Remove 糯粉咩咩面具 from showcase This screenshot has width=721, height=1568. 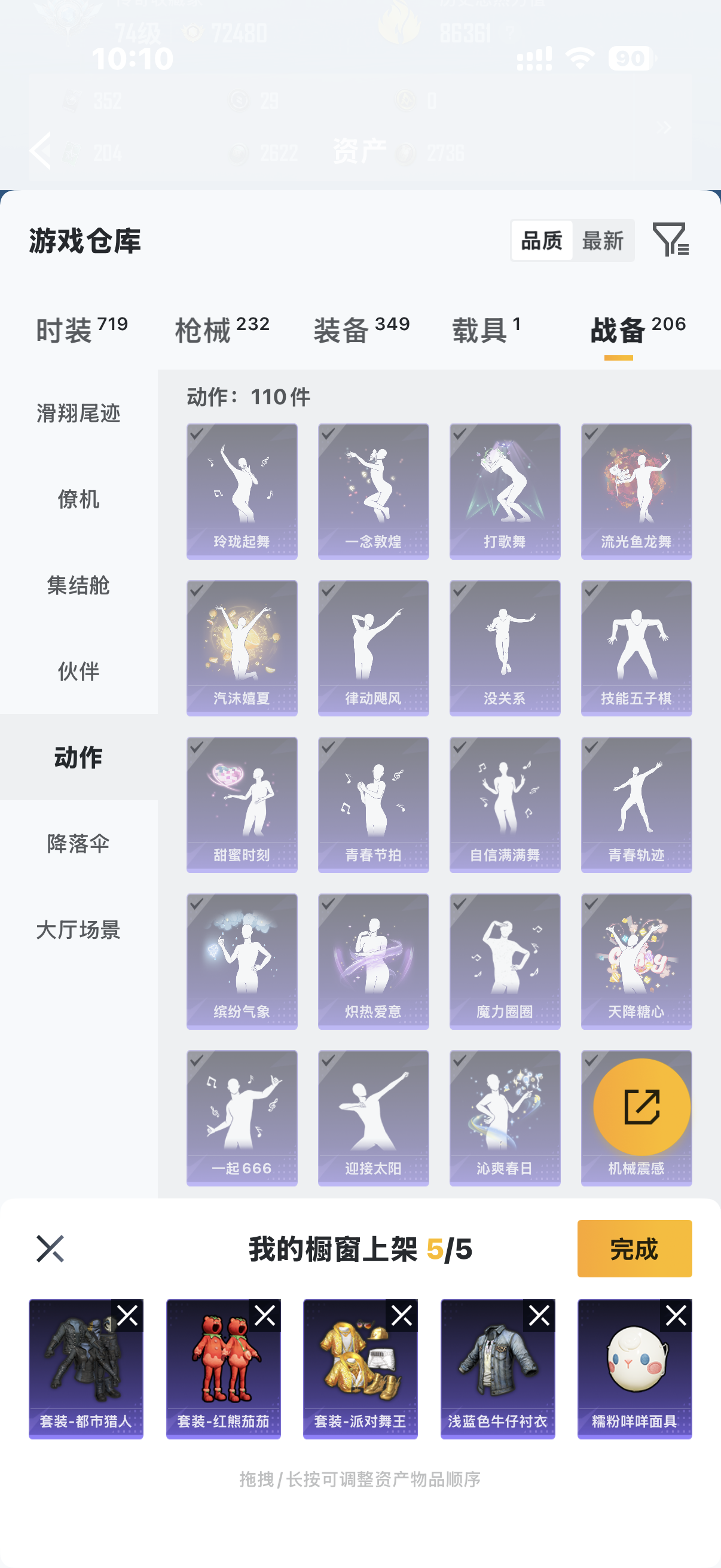pyautogui.click(x=676, y=1316)
